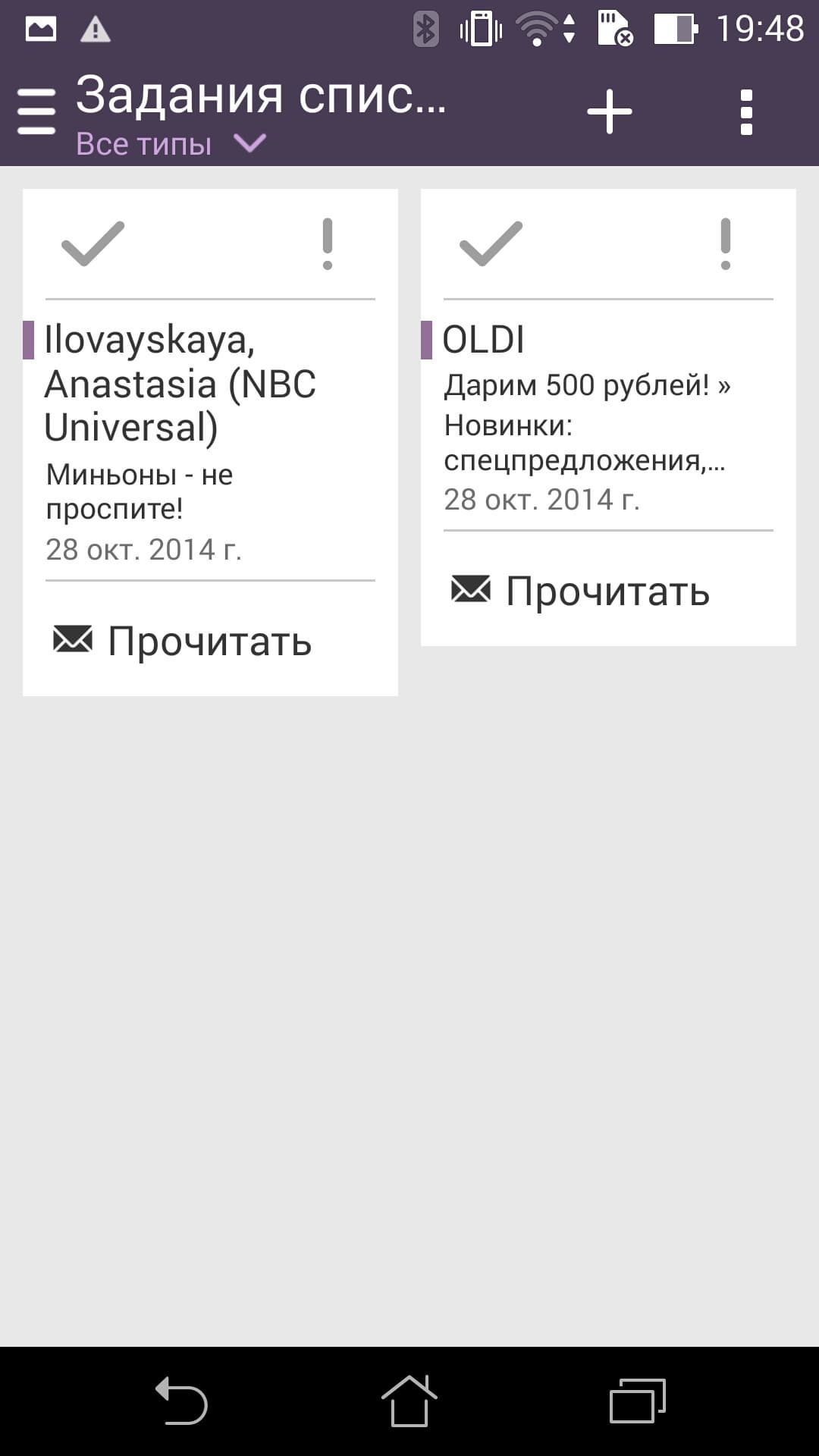Image resolution: width=819 pixels, height=1456 pixels.
Task: Mark Ilovayskaya task as done
Action: click(x=93, y=244)
